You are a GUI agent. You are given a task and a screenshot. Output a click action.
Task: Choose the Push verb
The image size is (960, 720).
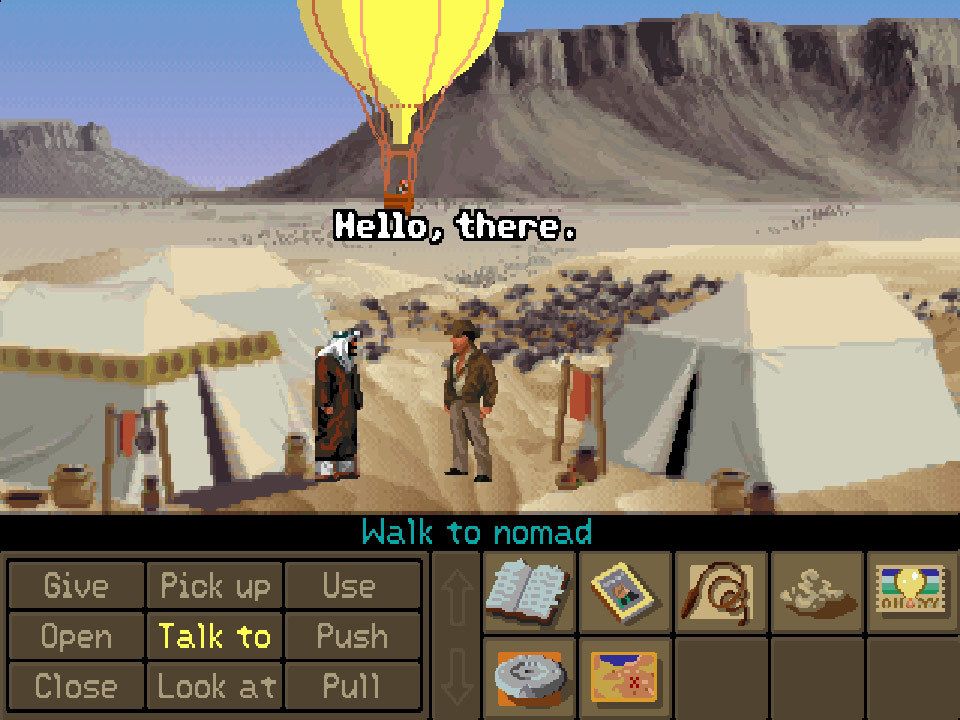pyautogui.click(x=349, y=636)
